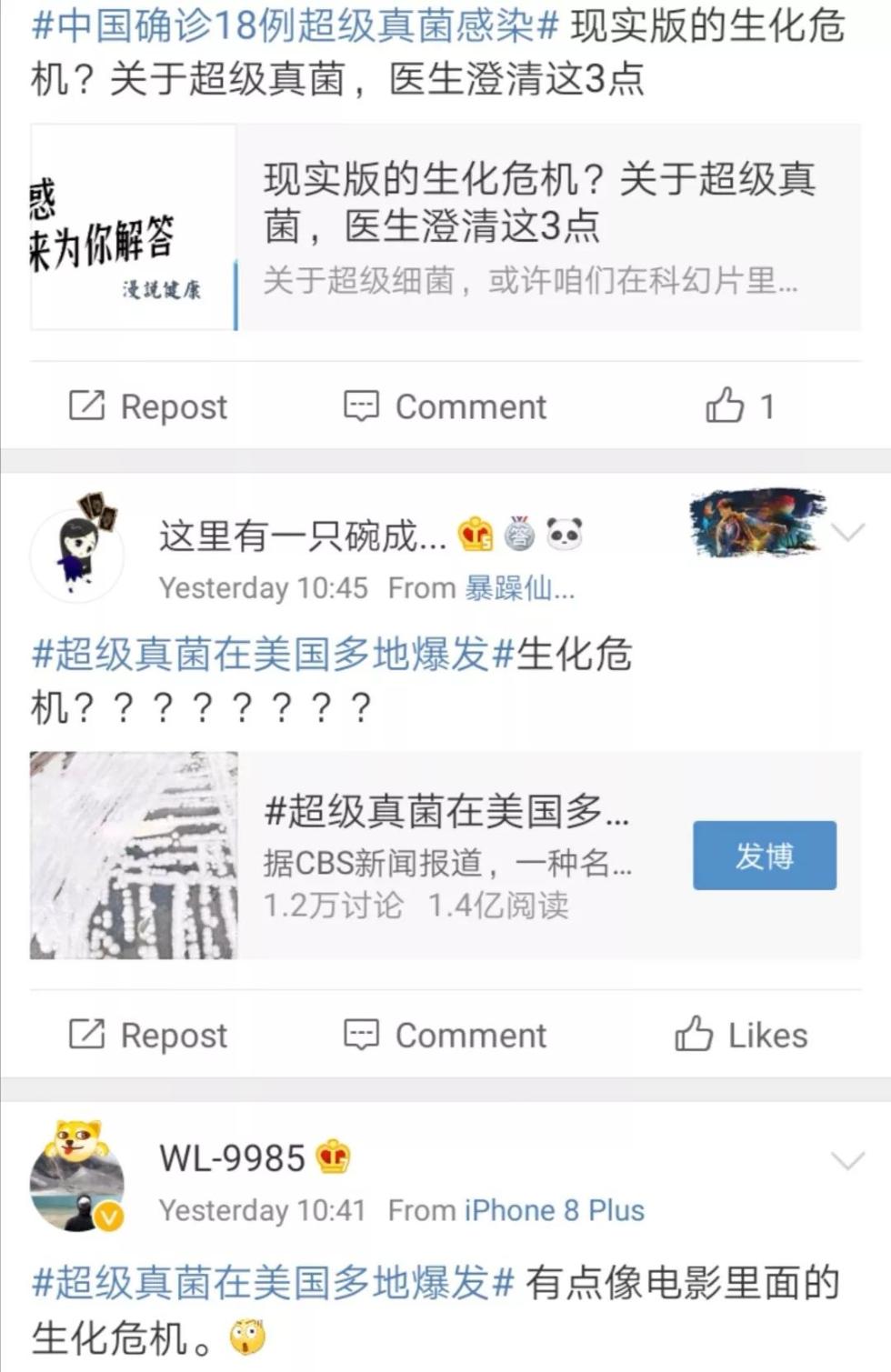Screen dimensions: 891x1372
Task: Click the blue 发博 button
Action: [x=764, y=856]
